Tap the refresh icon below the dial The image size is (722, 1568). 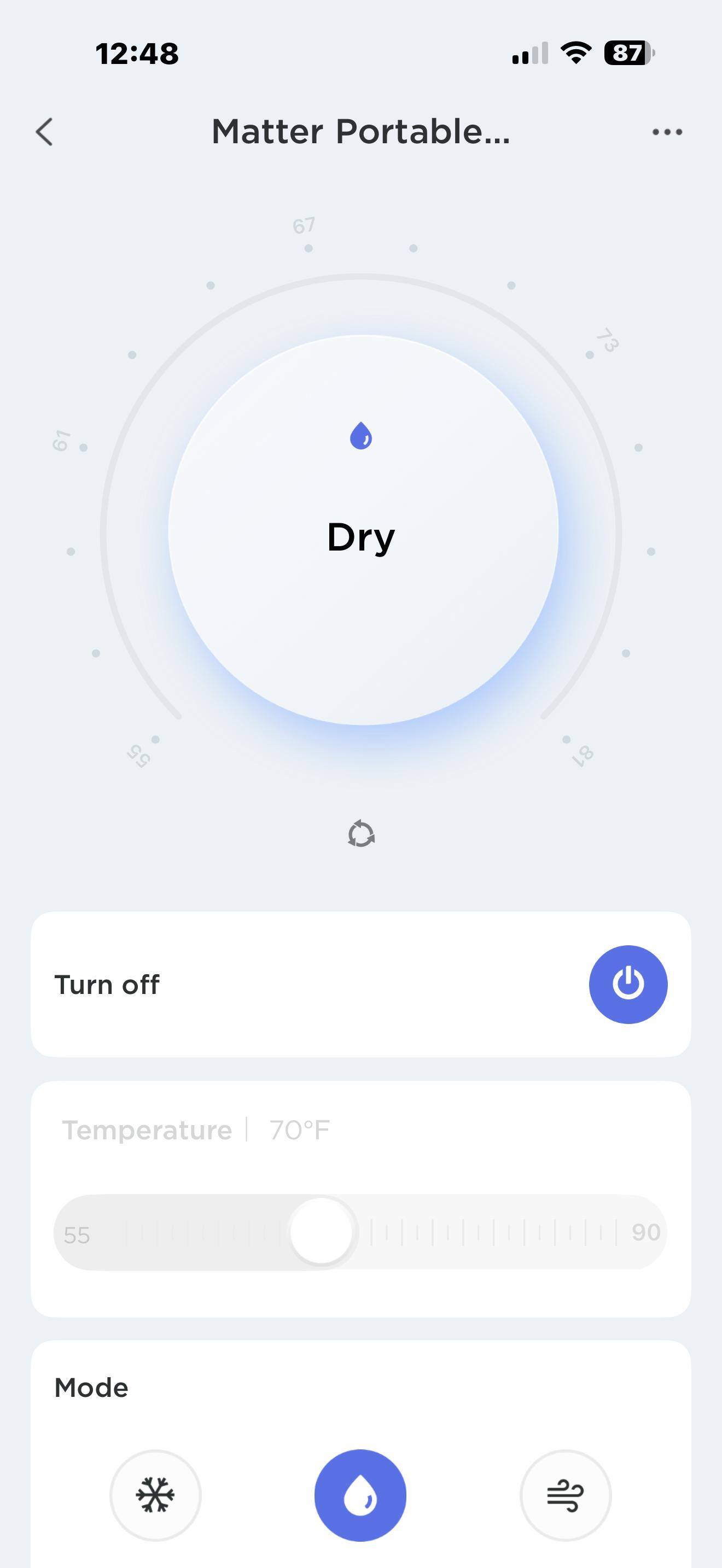(361, 833)
